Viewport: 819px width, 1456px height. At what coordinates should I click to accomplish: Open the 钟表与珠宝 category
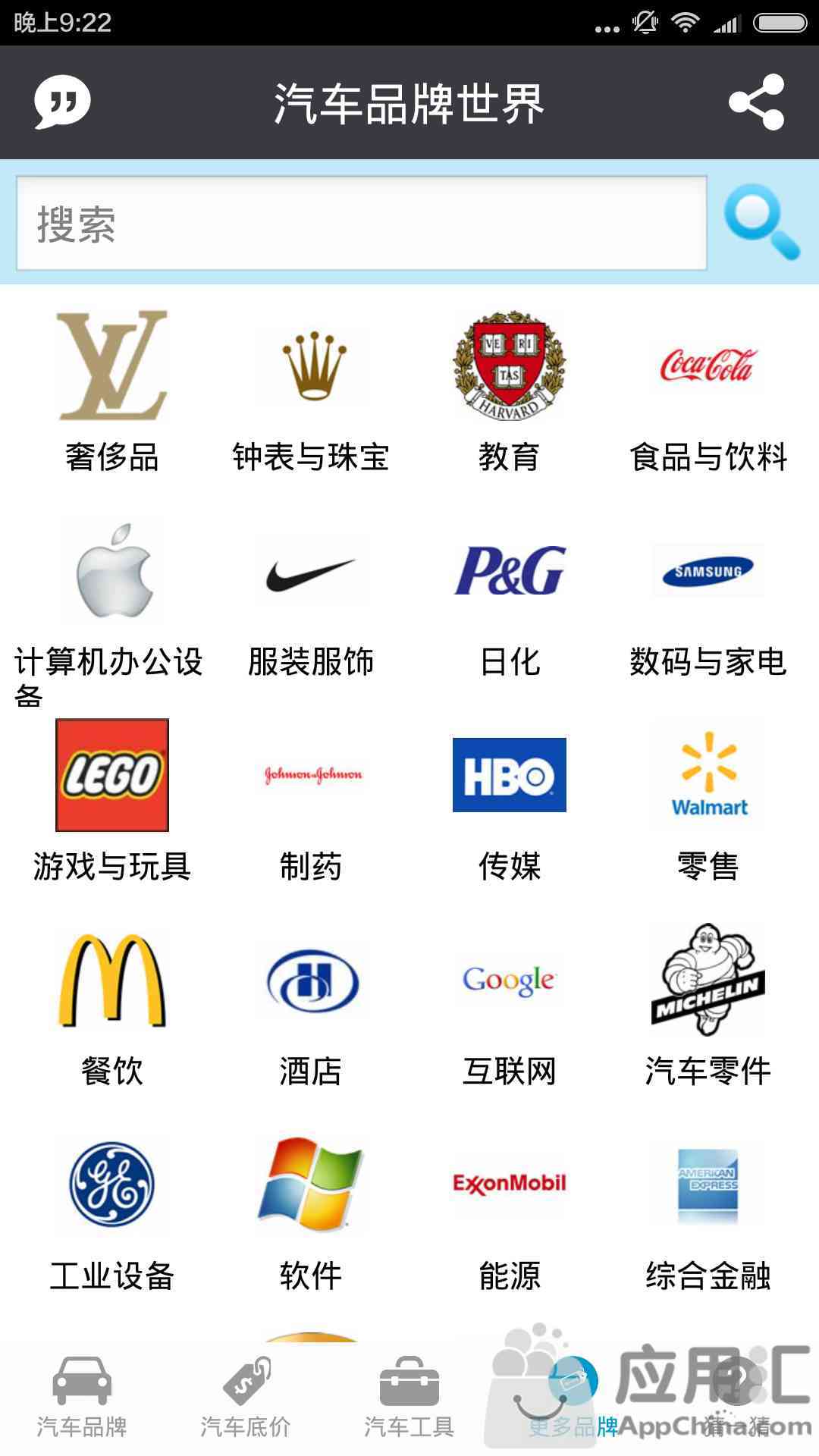point(311,392)
